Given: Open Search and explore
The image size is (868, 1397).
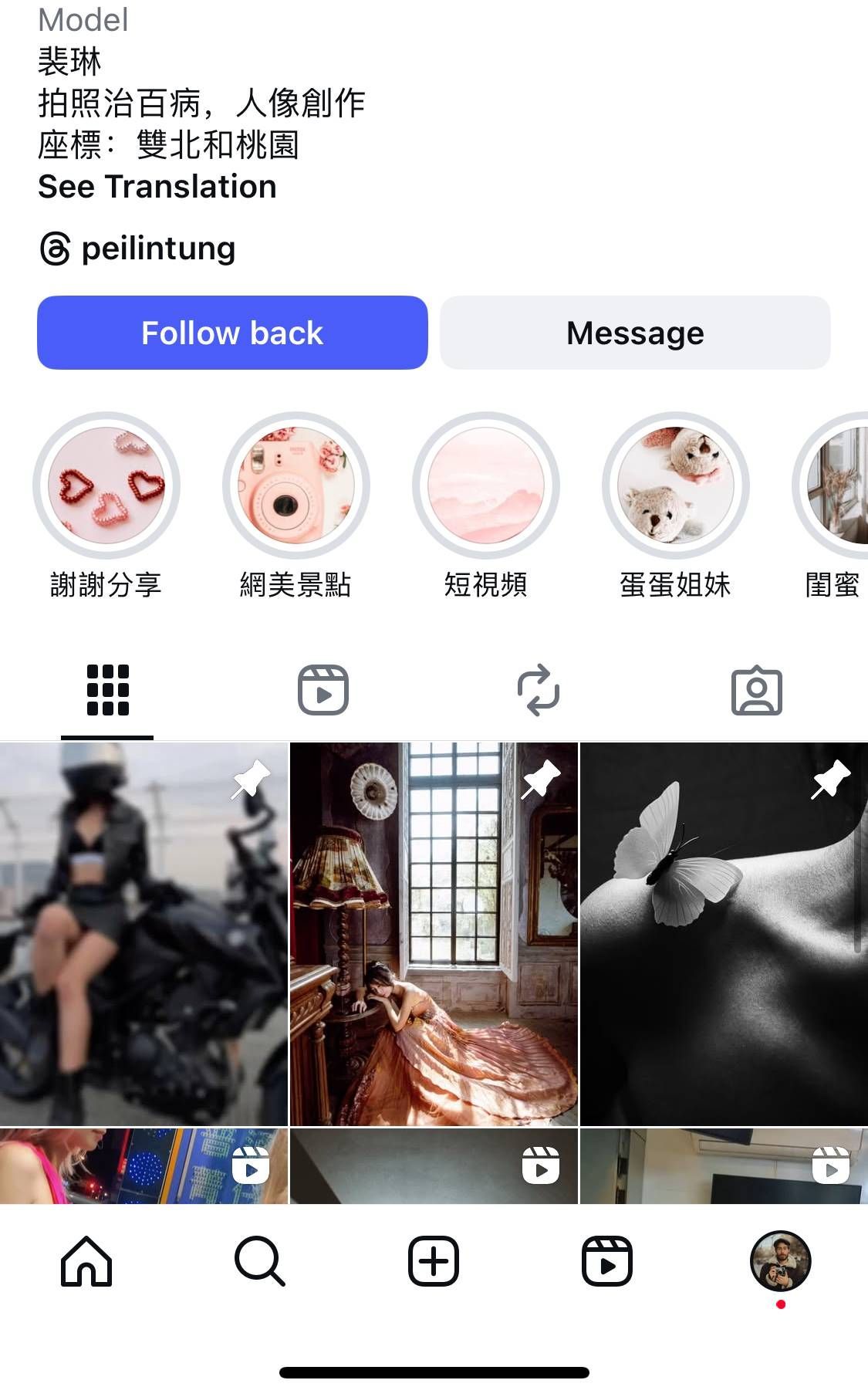Looking at the screenshot, I should click(x=260, y=1261).
